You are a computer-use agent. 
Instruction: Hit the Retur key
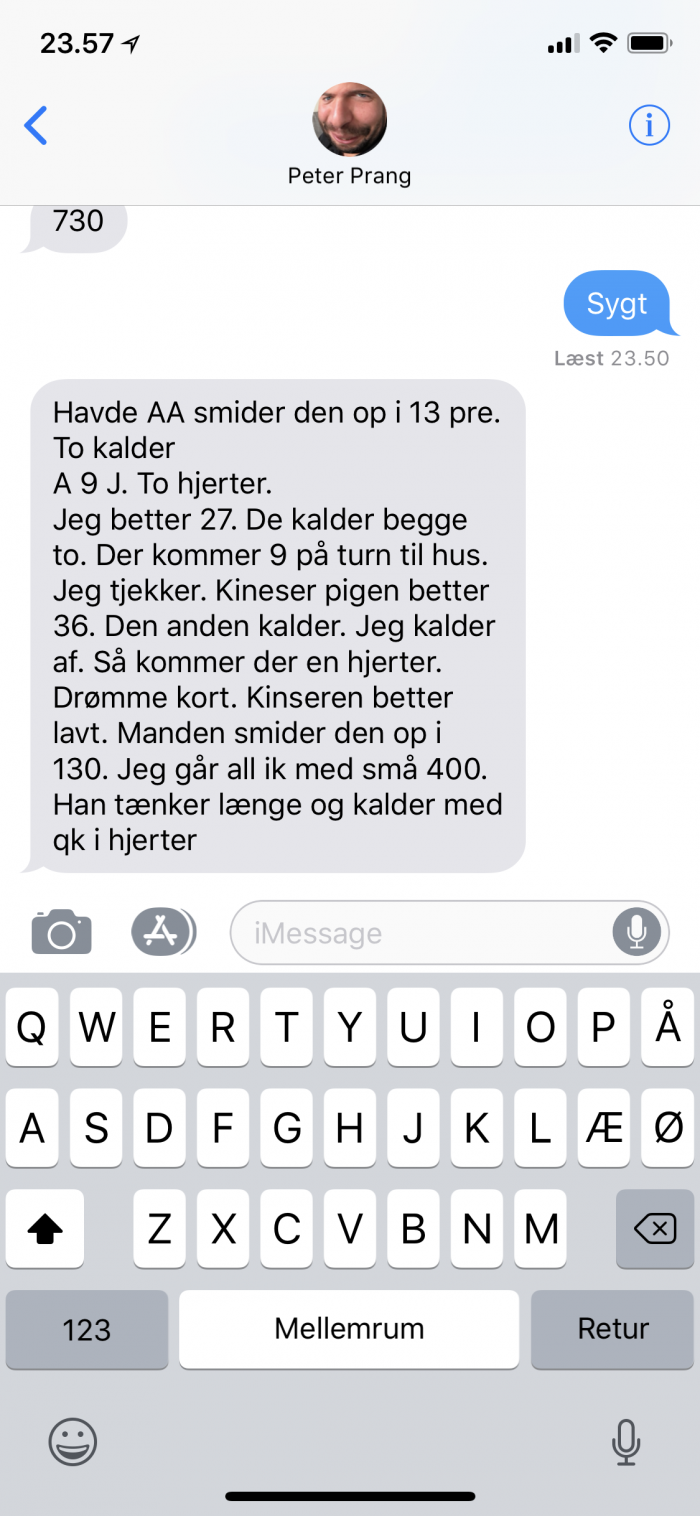click(613, 1329)
